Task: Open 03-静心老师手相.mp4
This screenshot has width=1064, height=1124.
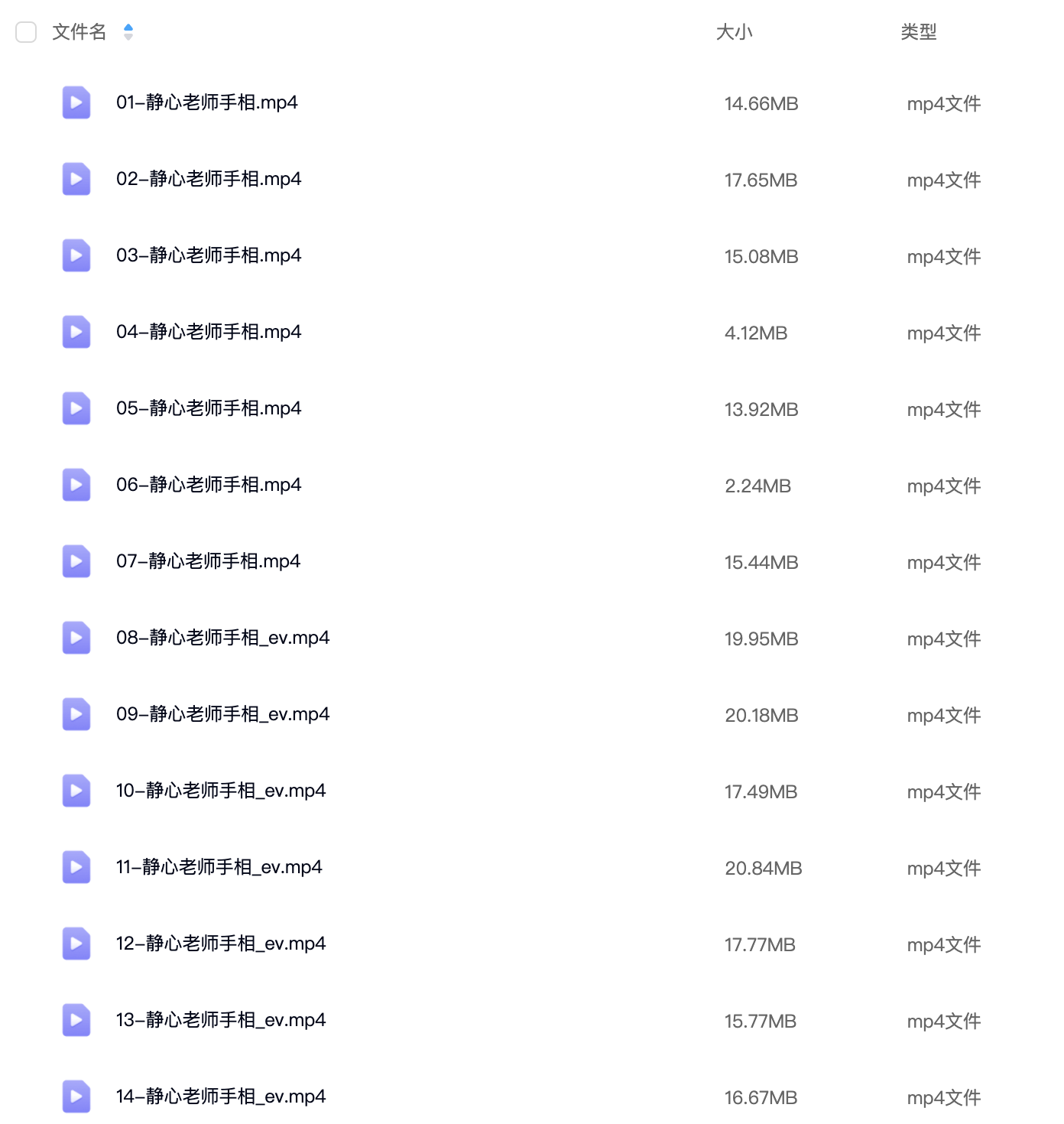Action: click(x=208, y=255)
